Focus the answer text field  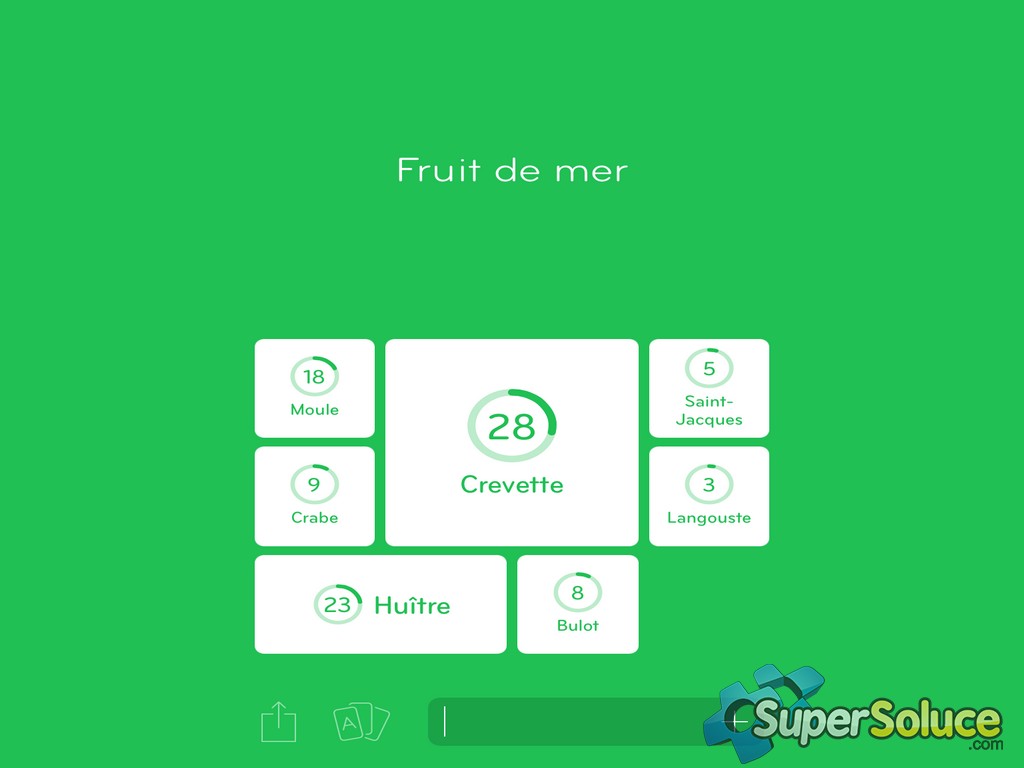570,721
